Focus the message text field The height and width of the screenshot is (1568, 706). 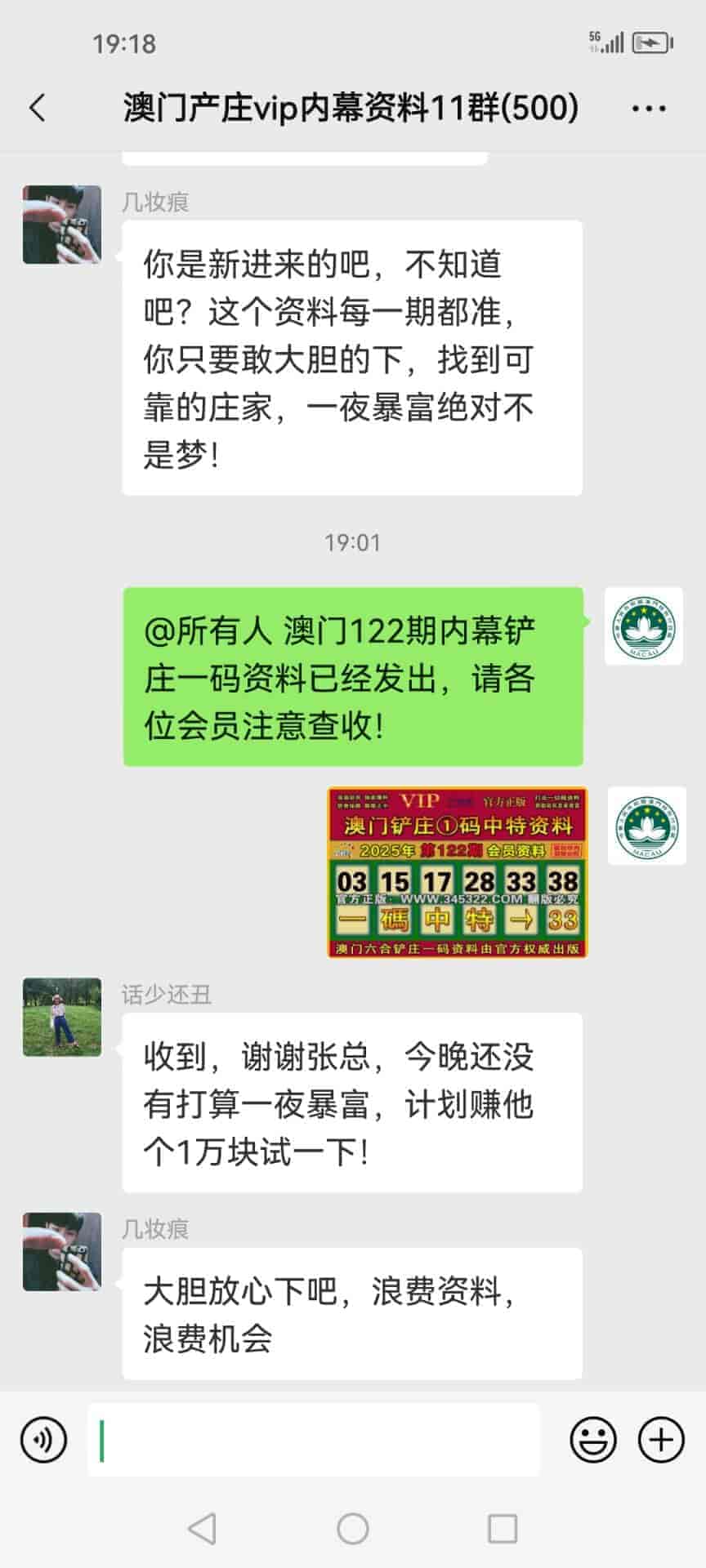tap(314, 1440)
